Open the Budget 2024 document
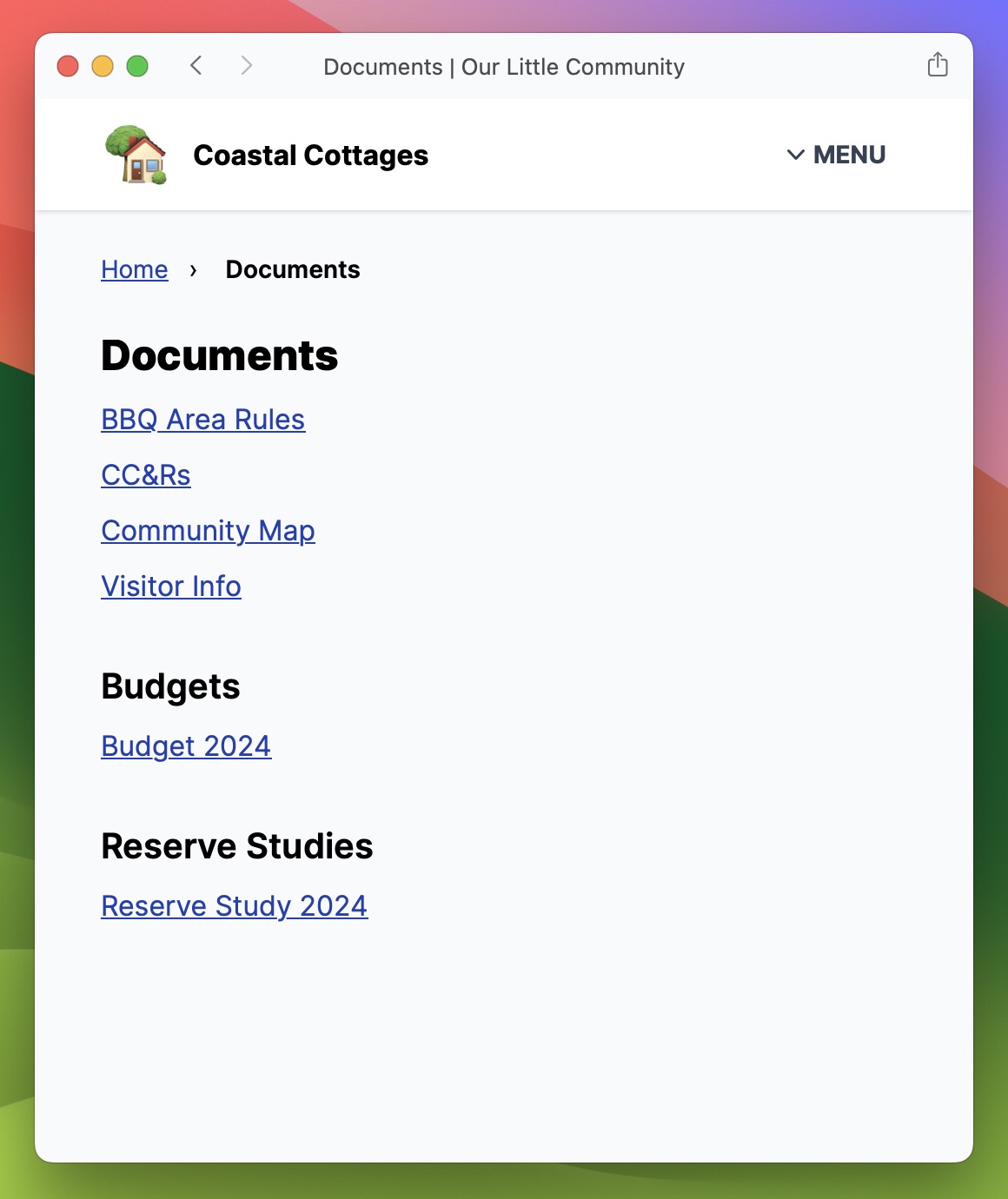 pos(186,746)
